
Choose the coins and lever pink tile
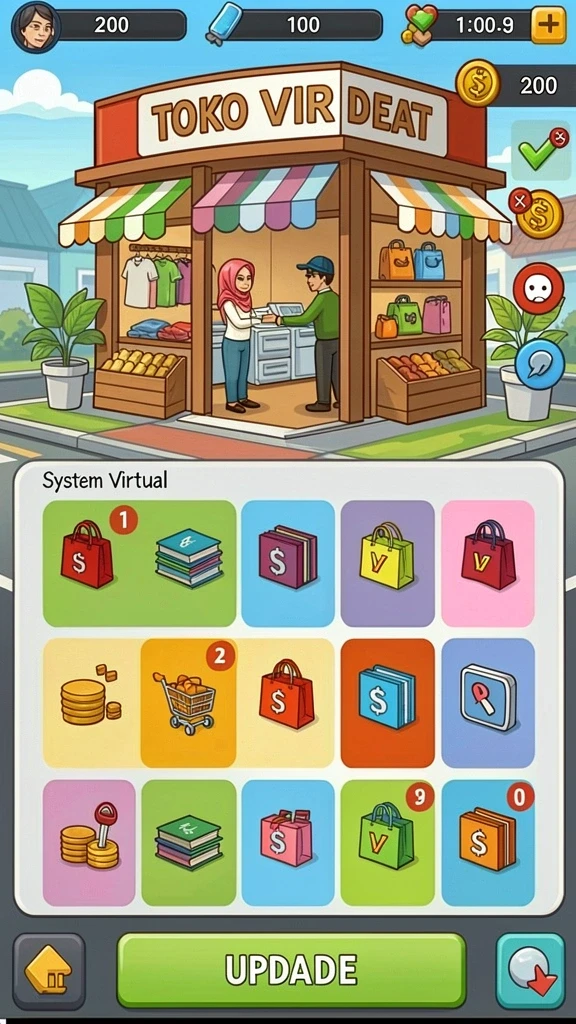89,842
